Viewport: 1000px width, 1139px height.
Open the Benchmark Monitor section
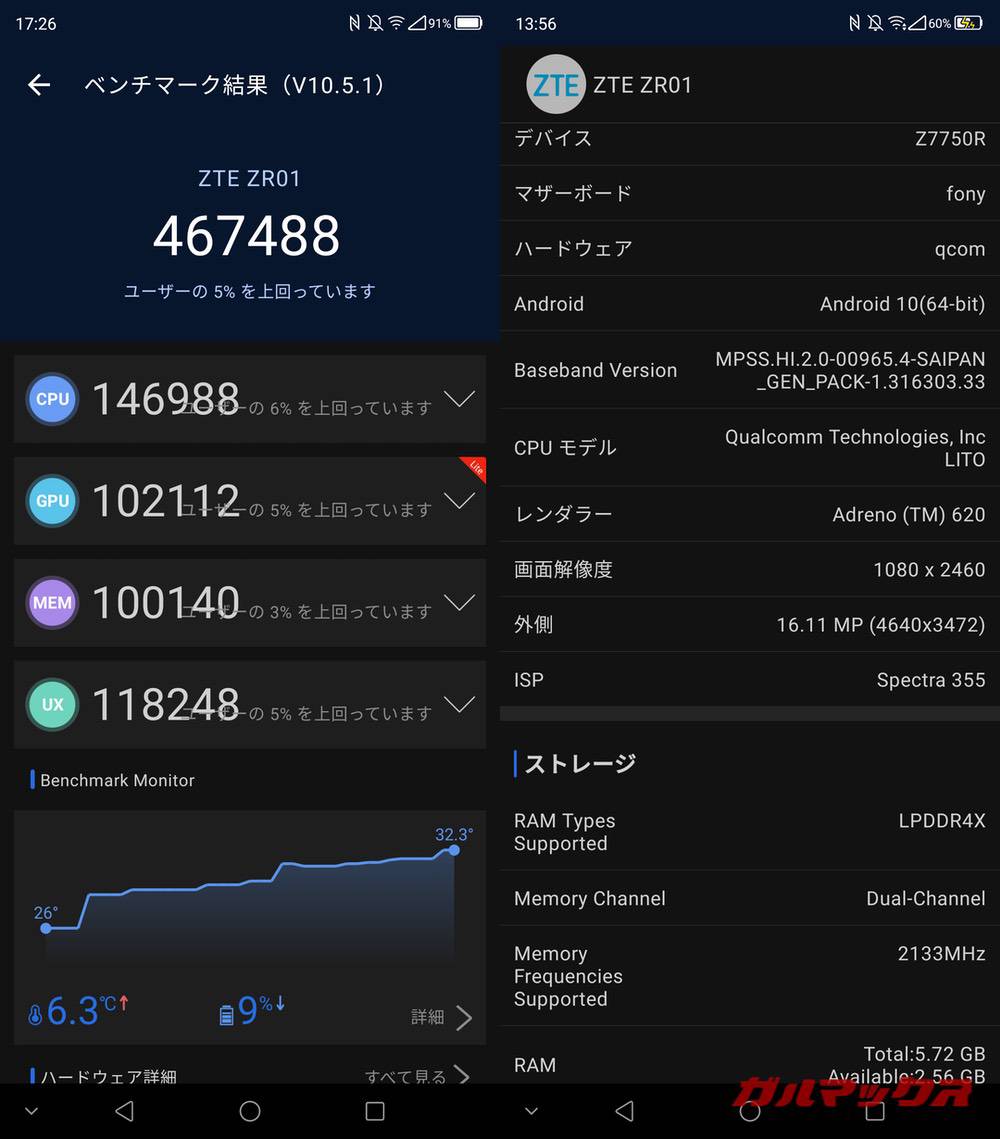point(118,780)
